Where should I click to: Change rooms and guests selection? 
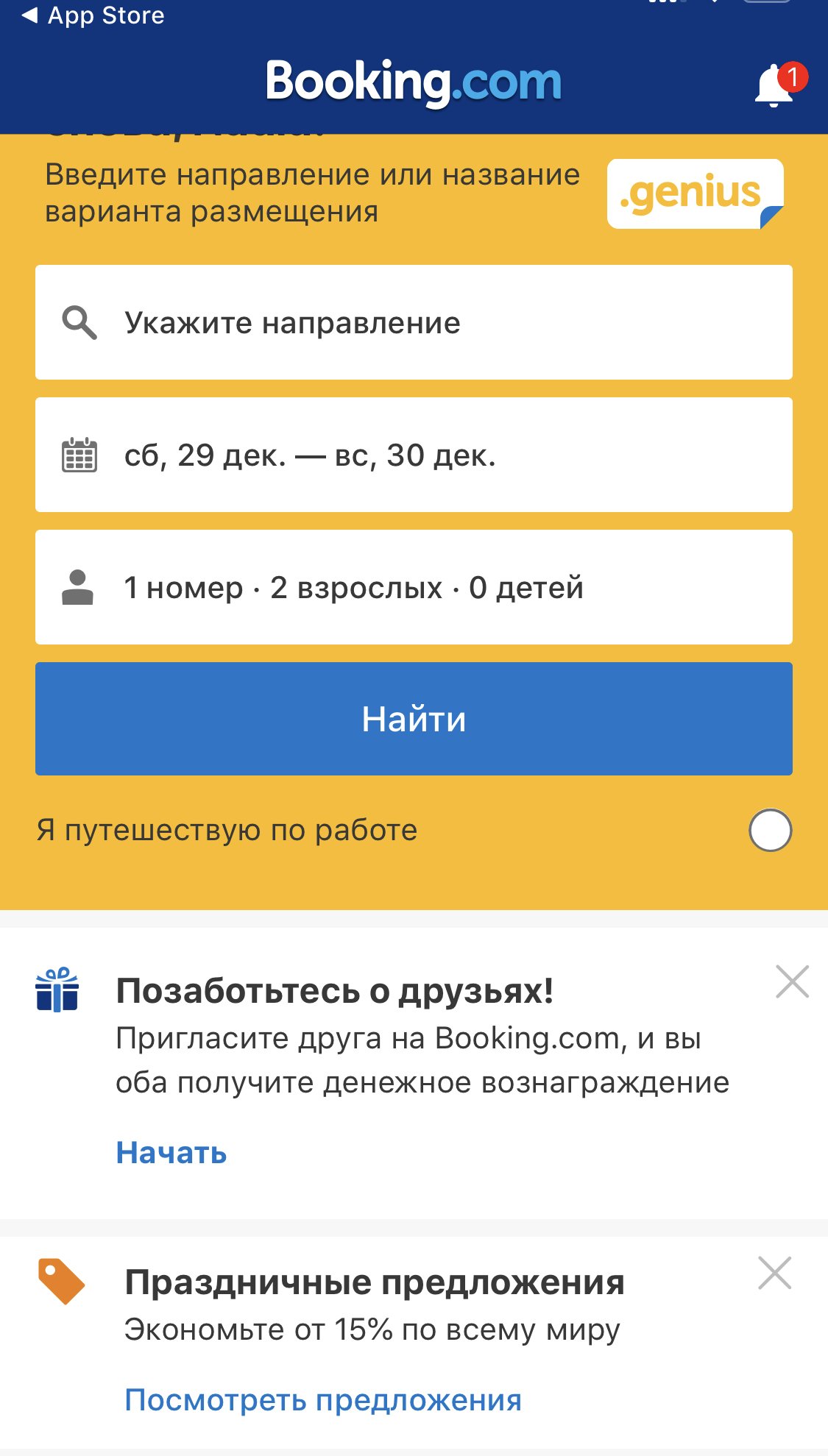414,587
